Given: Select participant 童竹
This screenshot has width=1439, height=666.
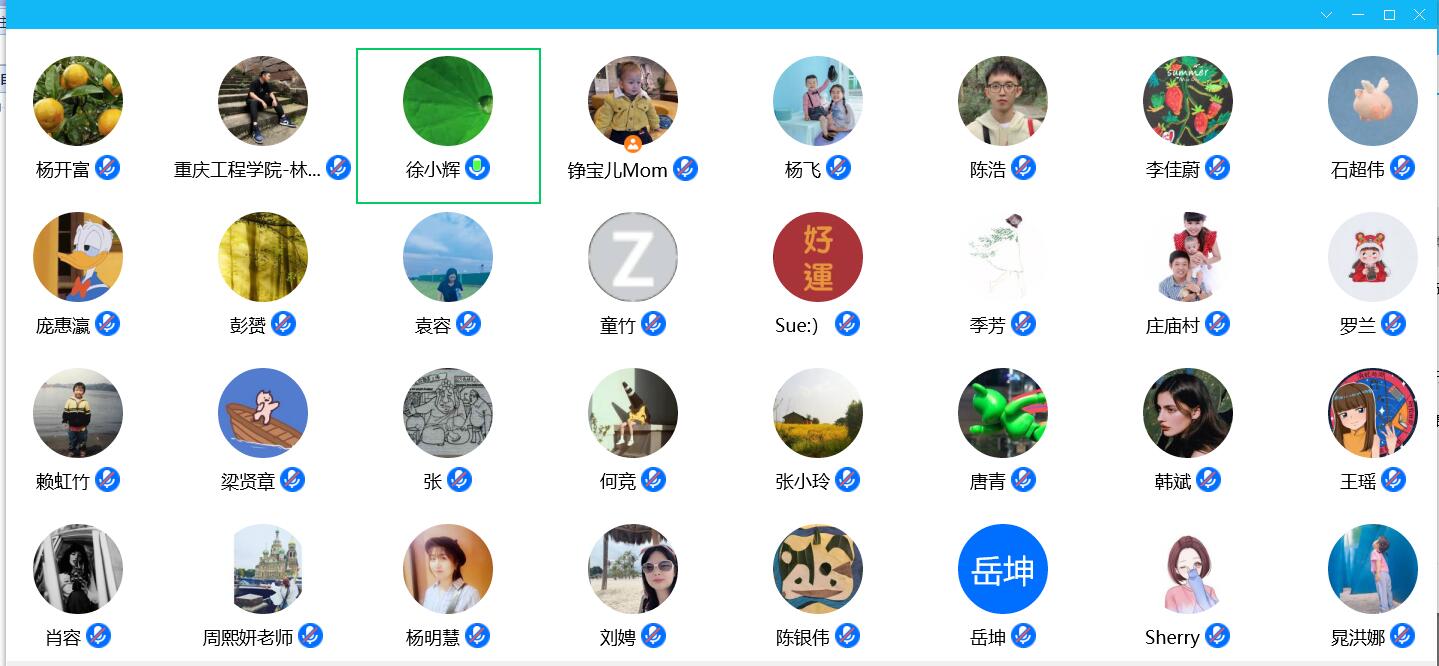Looking at the screenshot, I should 633,257.
